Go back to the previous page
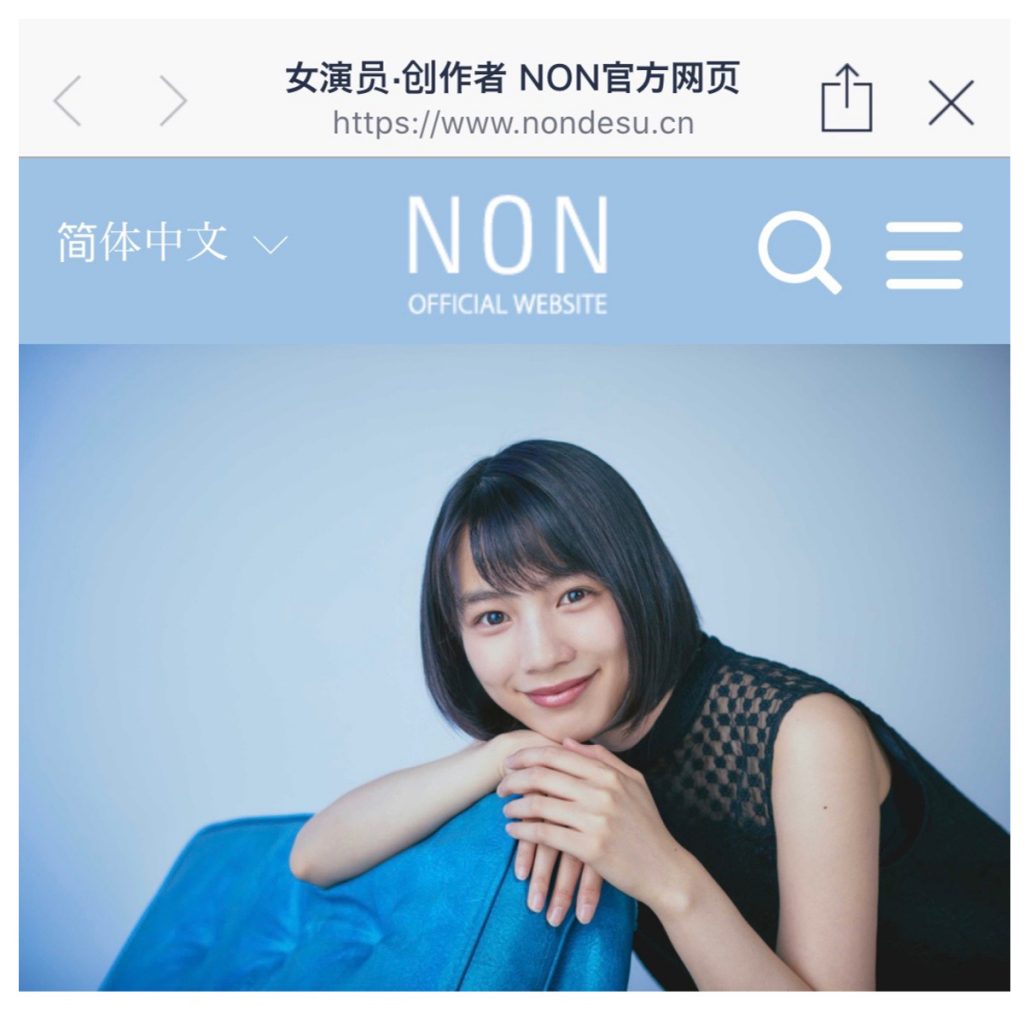Viewport: 1024px width, 1024px height. click(x=67, y=101)
